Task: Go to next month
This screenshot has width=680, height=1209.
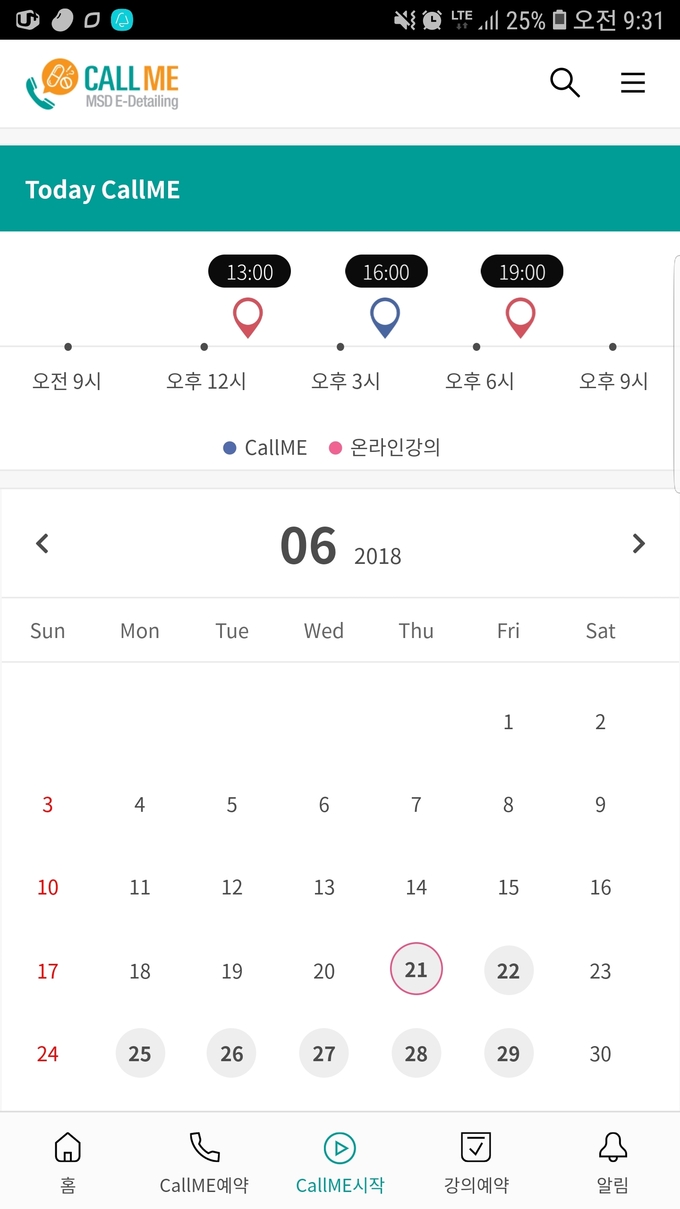Action: click(x=638, y=544)
